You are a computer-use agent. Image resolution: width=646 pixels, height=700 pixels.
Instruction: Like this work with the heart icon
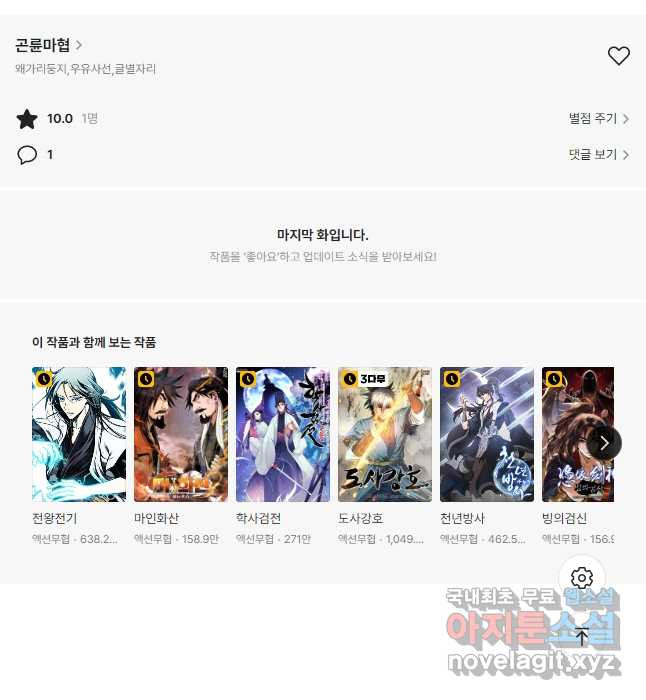coord(619,56)
